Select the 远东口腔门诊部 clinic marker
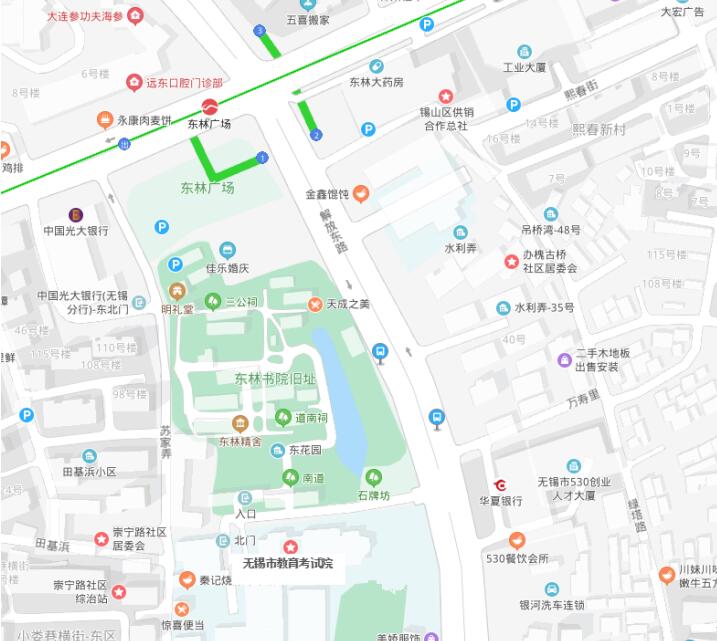The image size is (717, 641). click(134, 82)
